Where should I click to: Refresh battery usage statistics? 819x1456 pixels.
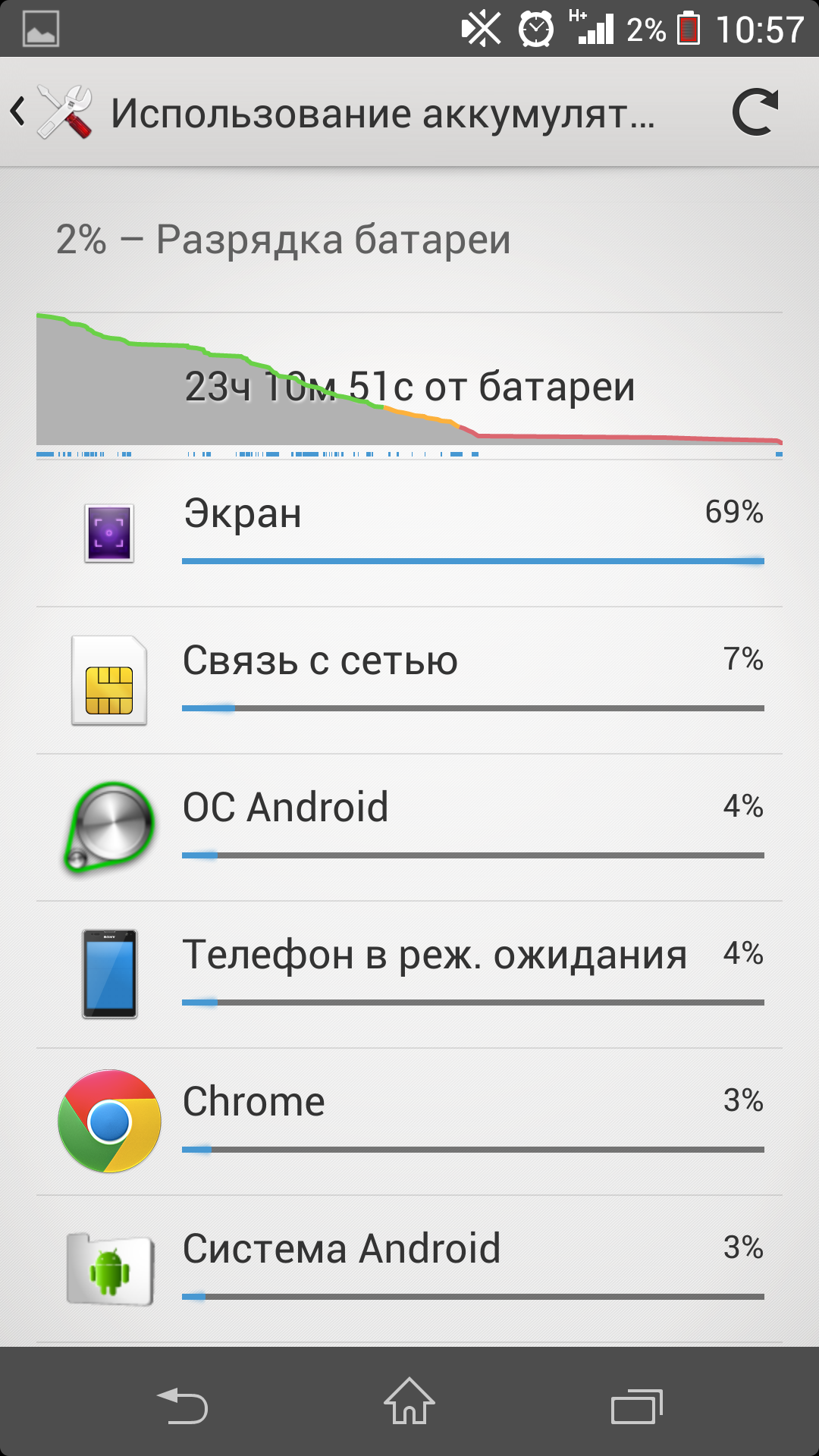[x=755, y=112]
